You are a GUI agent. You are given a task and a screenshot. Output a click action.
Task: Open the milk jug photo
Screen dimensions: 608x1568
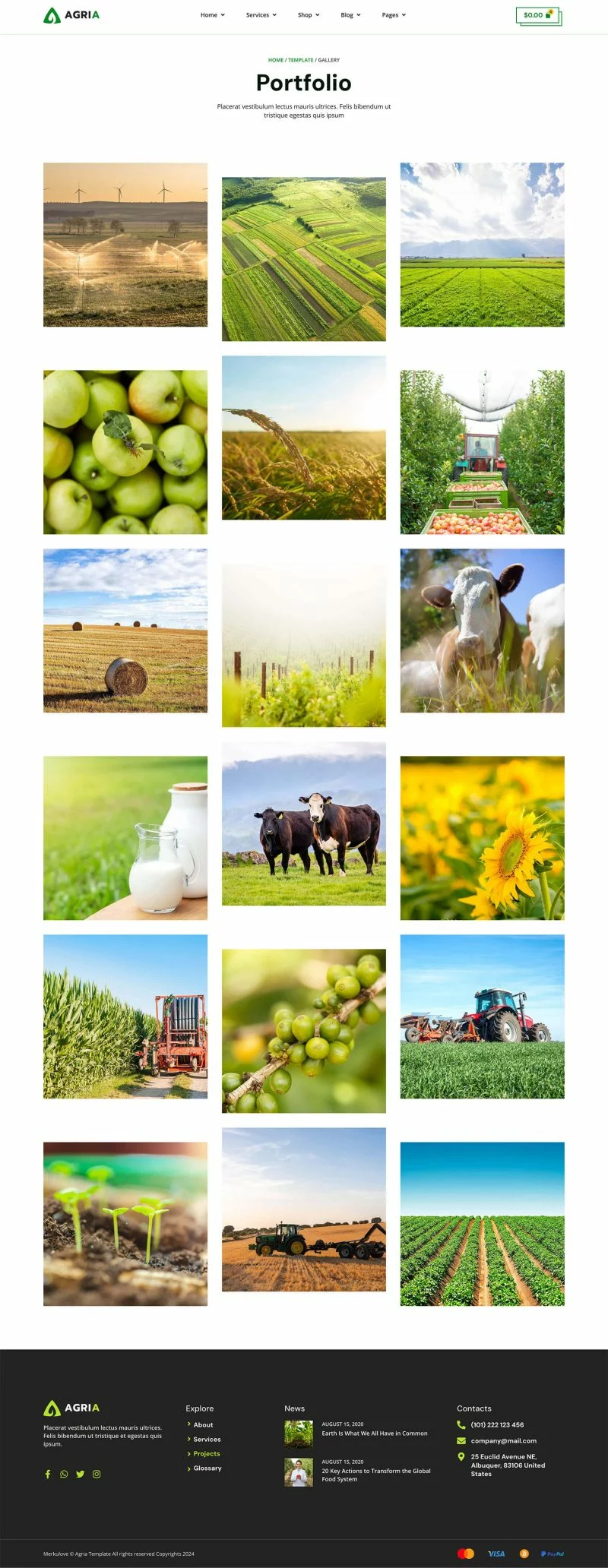125,837
